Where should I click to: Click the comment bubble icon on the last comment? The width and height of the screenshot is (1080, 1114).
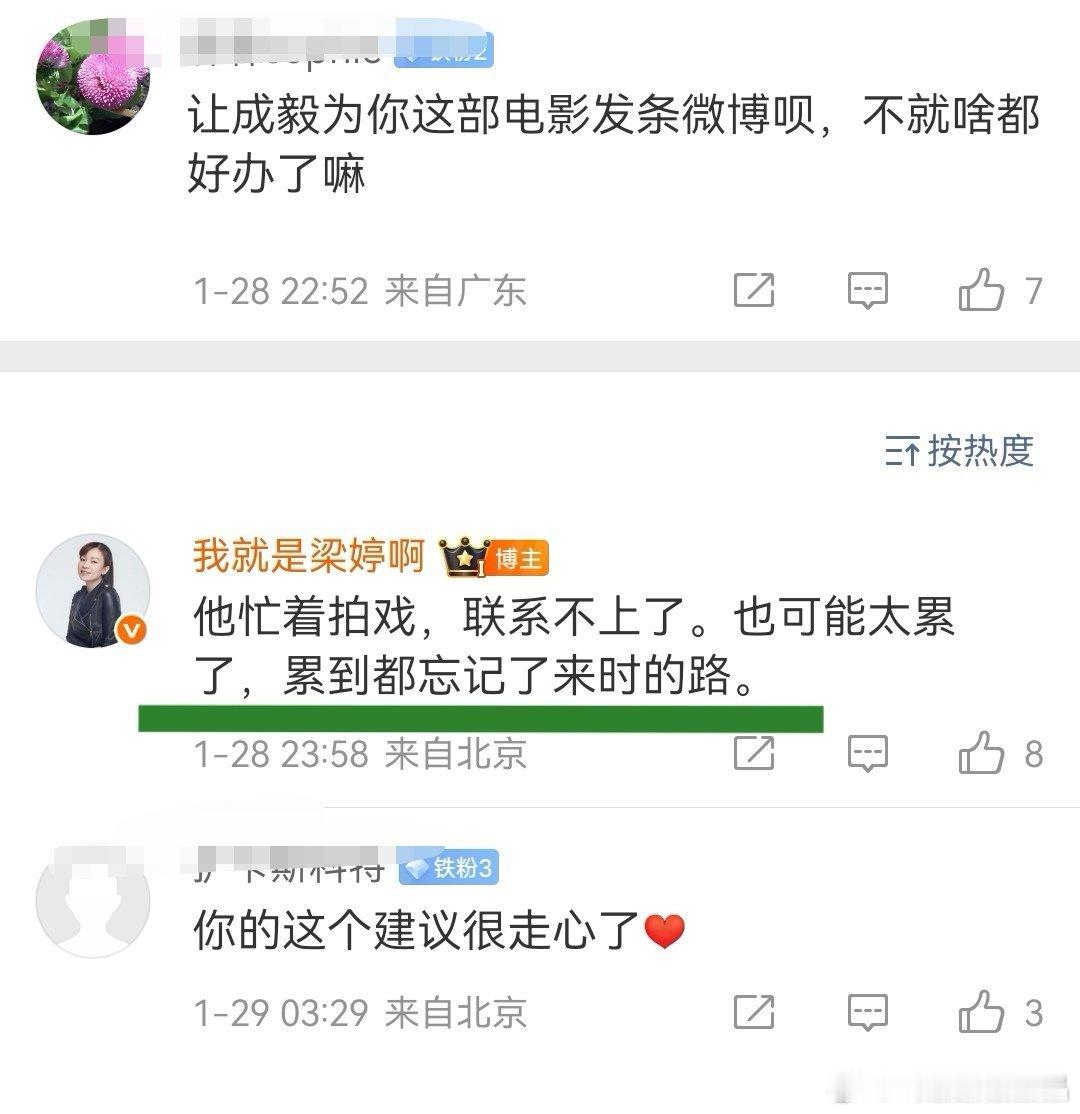[868, 1012]
